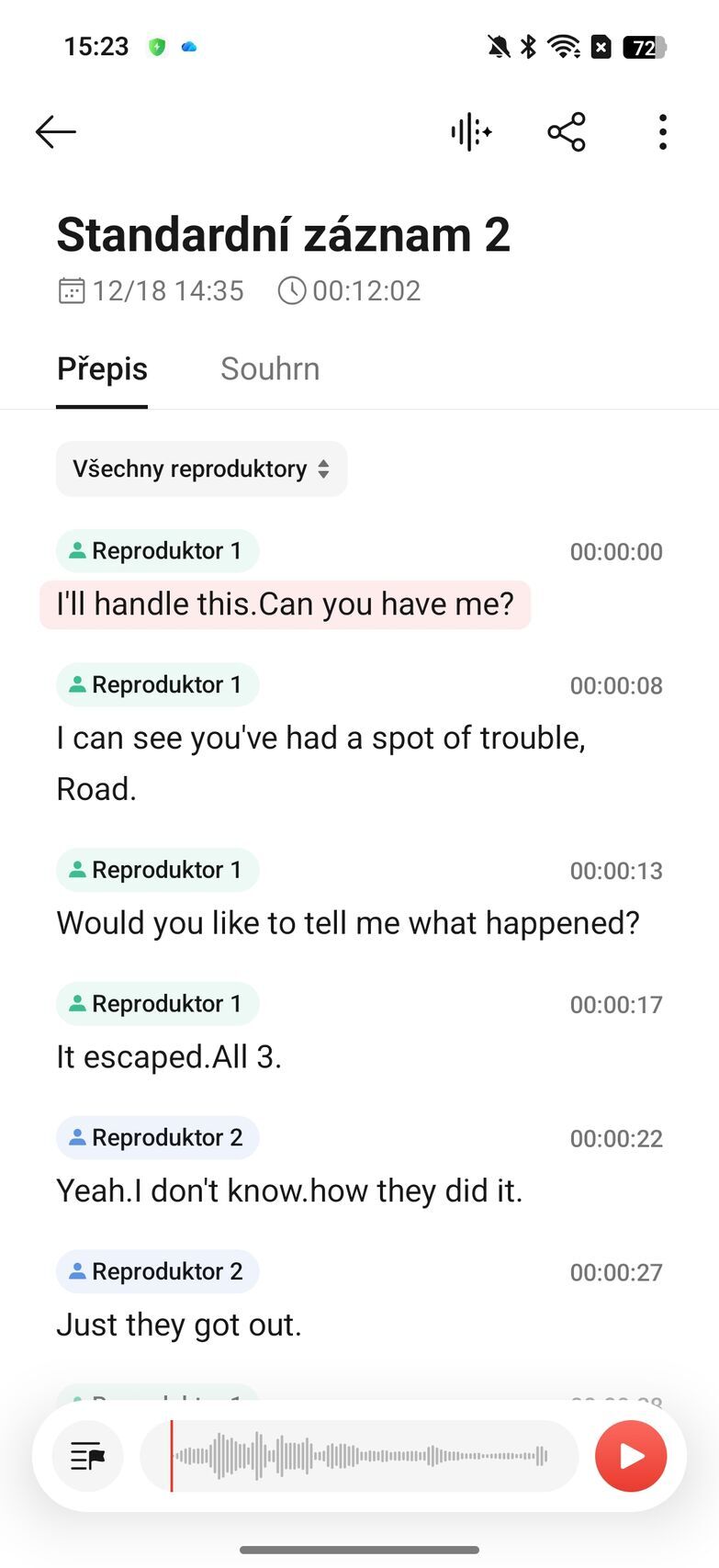
Task: Jump to "Just they got out."
Action: pos(179,1325)
